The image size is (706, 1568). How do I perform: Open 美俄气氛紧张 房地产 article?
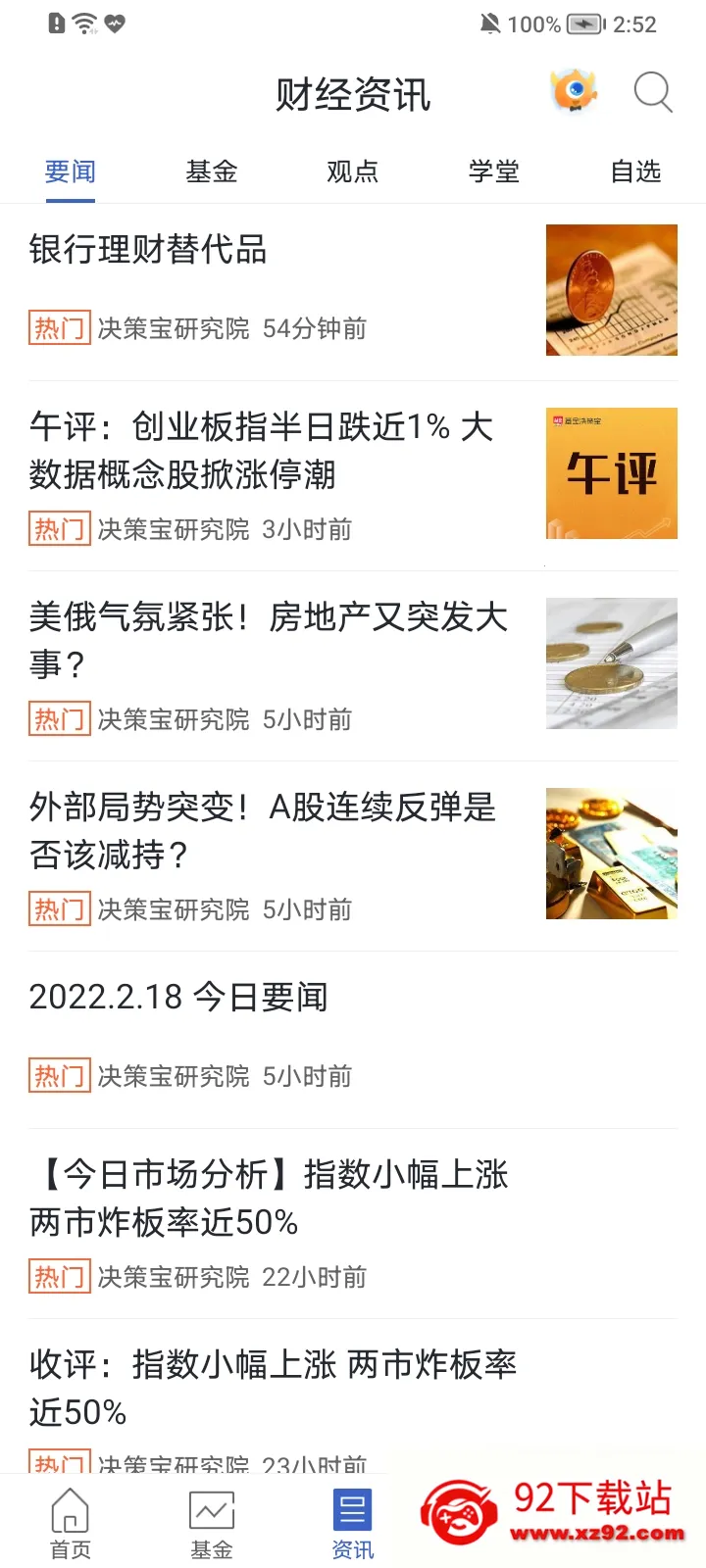[353, 665]
